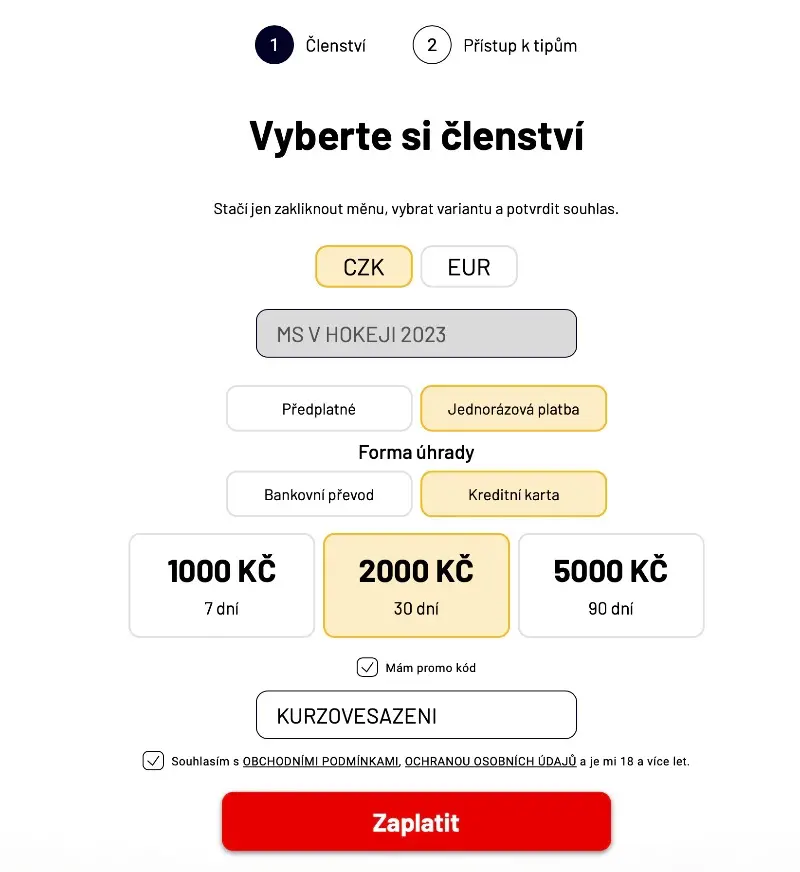Pick the 5000 KČ 90 dní plan
Viewport: 800px width, 872px height.
pos(610,585)
